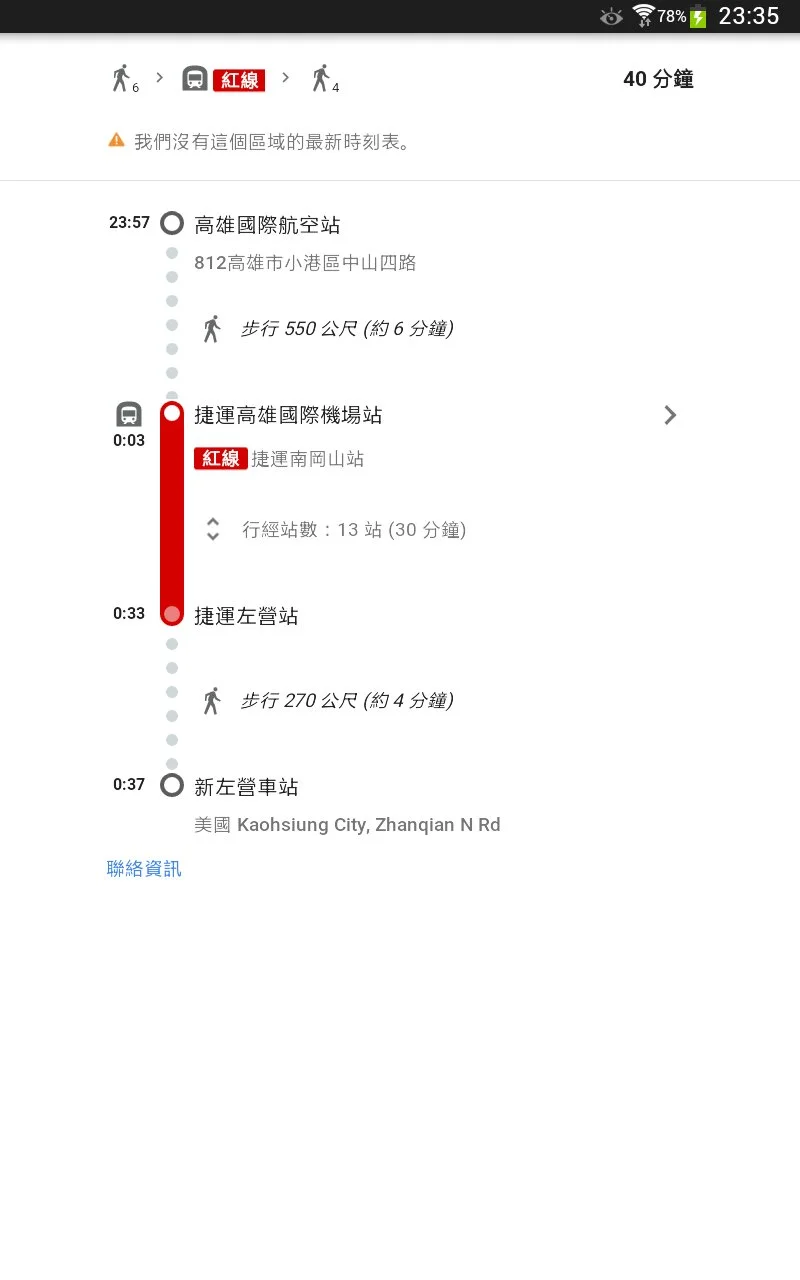Click the metro train icon in route summary
The height and width of the screenshot is (1280, 800).
191,76
